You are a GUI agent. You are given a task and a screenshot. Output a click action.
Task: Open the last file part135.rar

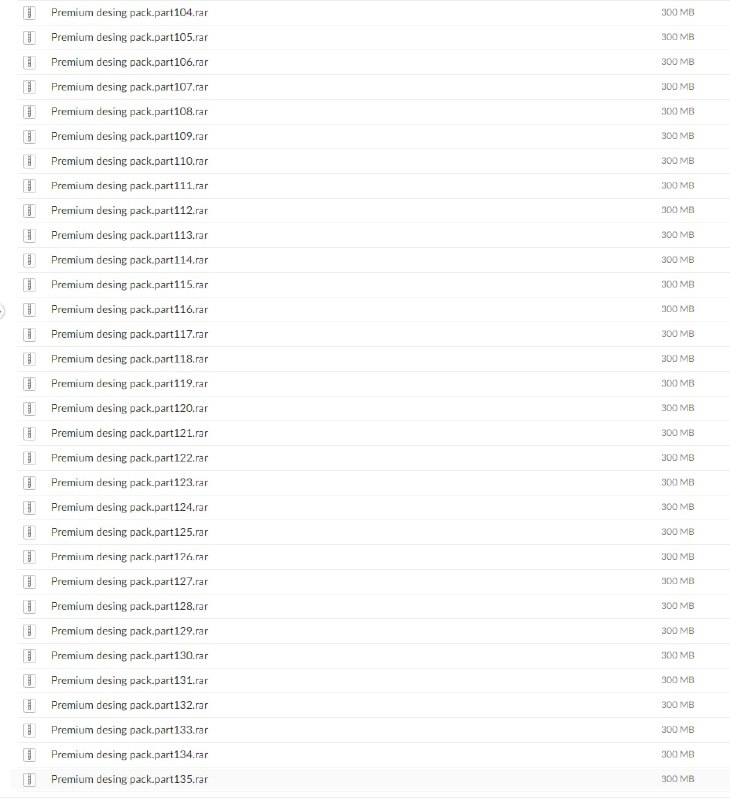129,779
